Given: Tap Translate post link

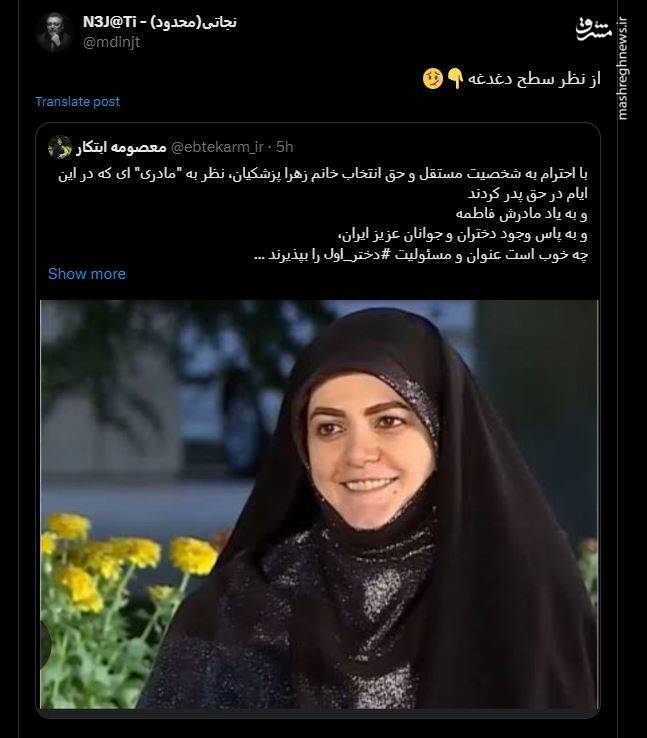Looking at the screenshot, I should 77,102.
